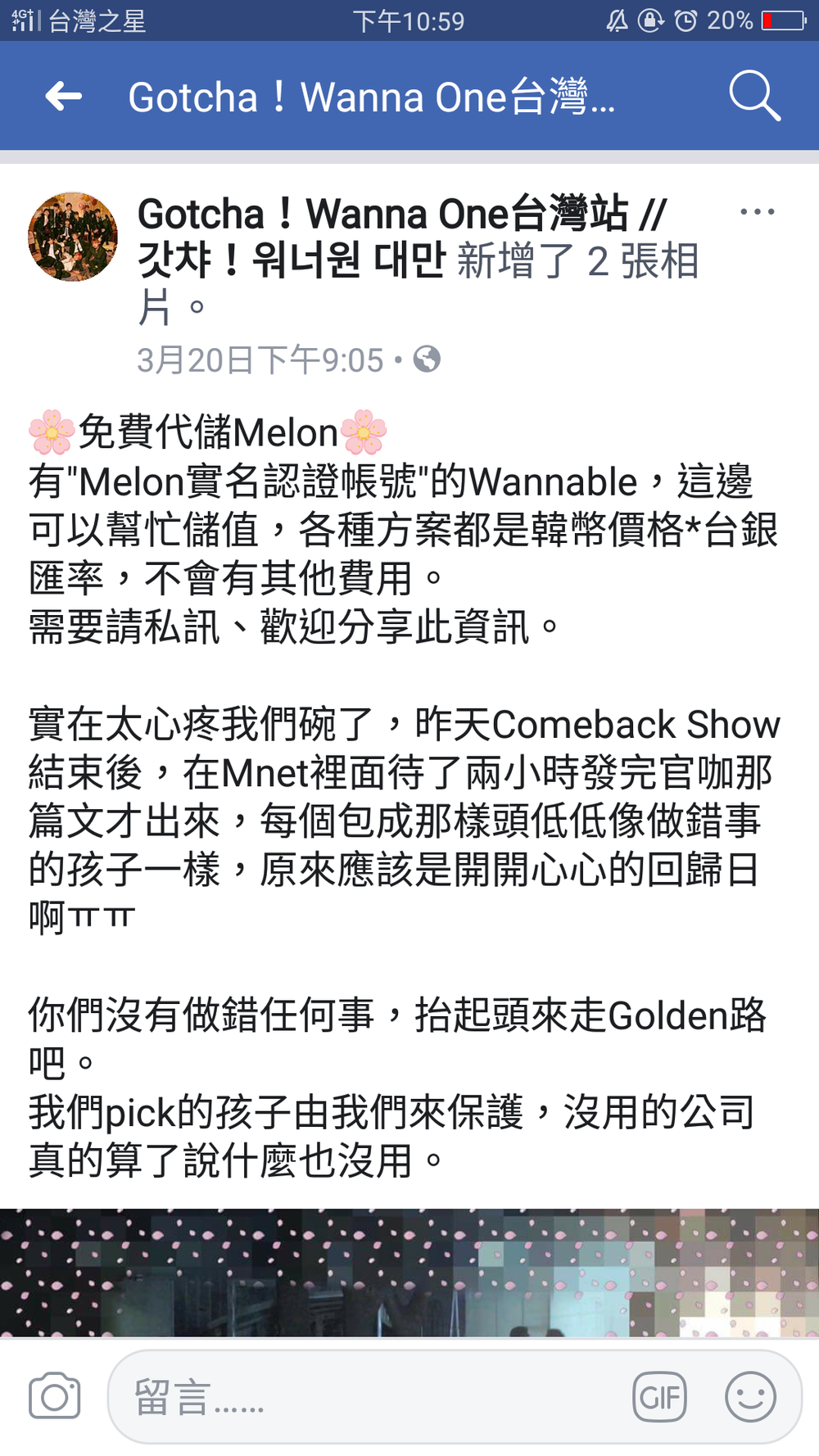Viewport: 819px width, 1456px height.
Task: Open the Gotcha Wanna One page avatar
Action: (x=73, y=237)
